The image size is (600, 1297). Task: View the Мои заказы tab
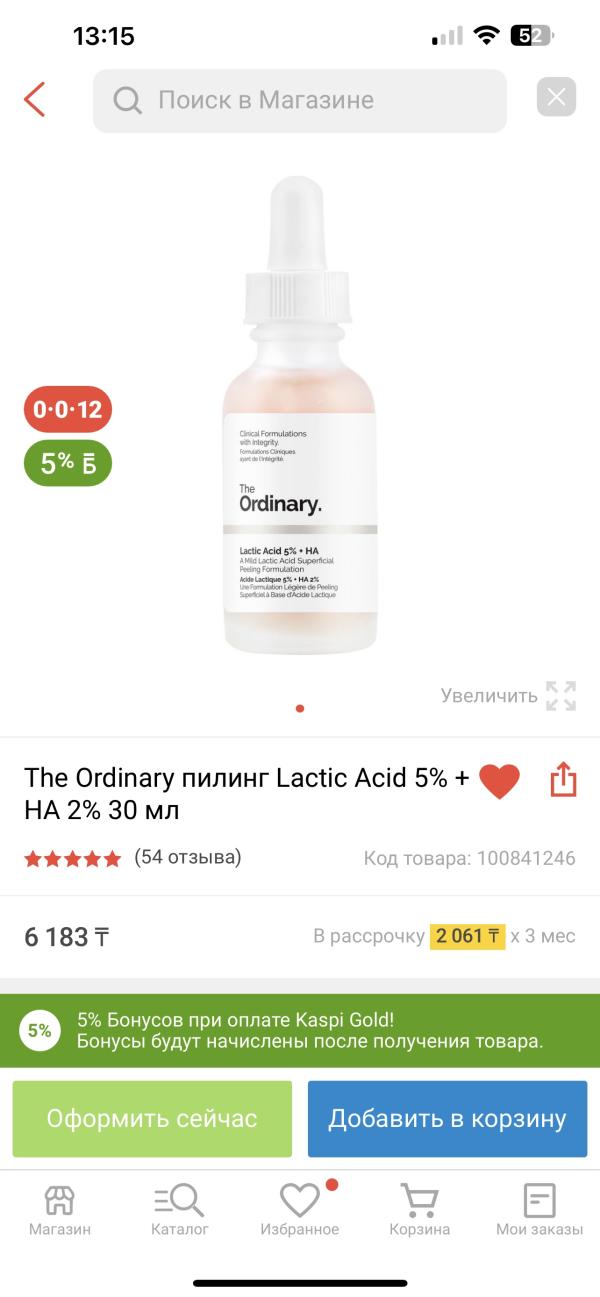coord(539,1210)
